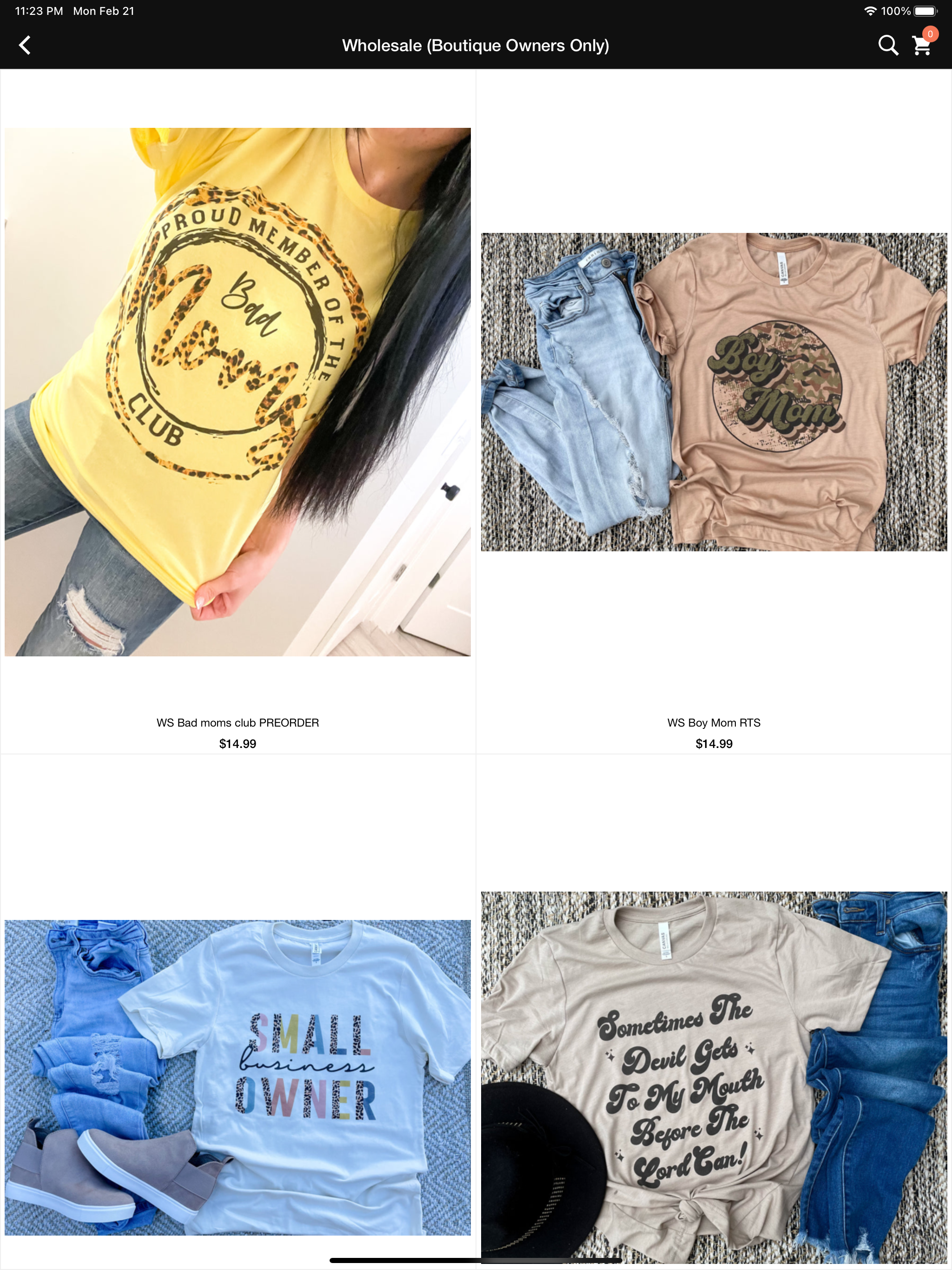This screenshot has width=952, height=1270.
Task: Open the search icon
Action: coord(888,45)
